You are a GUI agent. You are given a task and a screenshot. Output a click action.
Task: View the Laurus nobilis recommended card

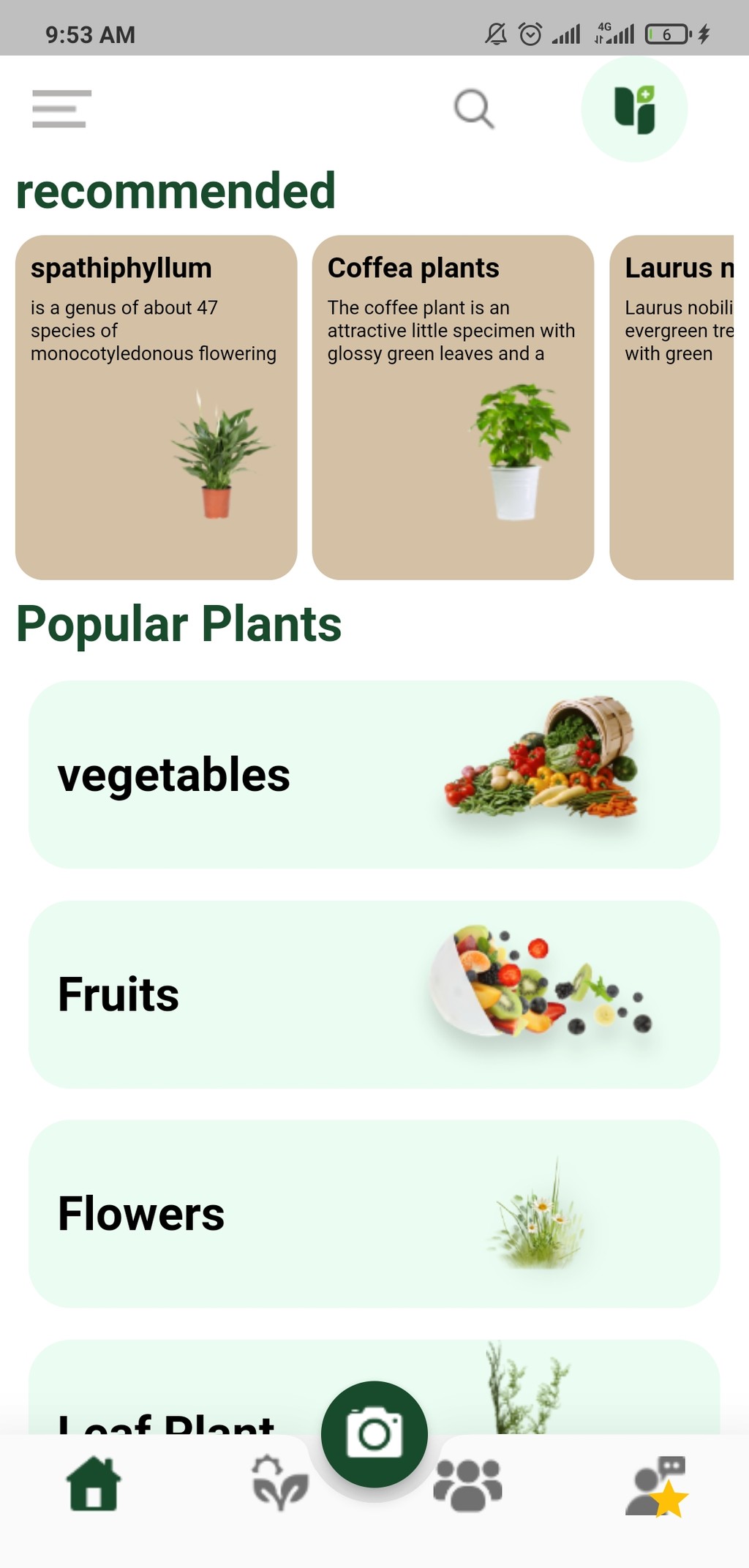point(671,408)
